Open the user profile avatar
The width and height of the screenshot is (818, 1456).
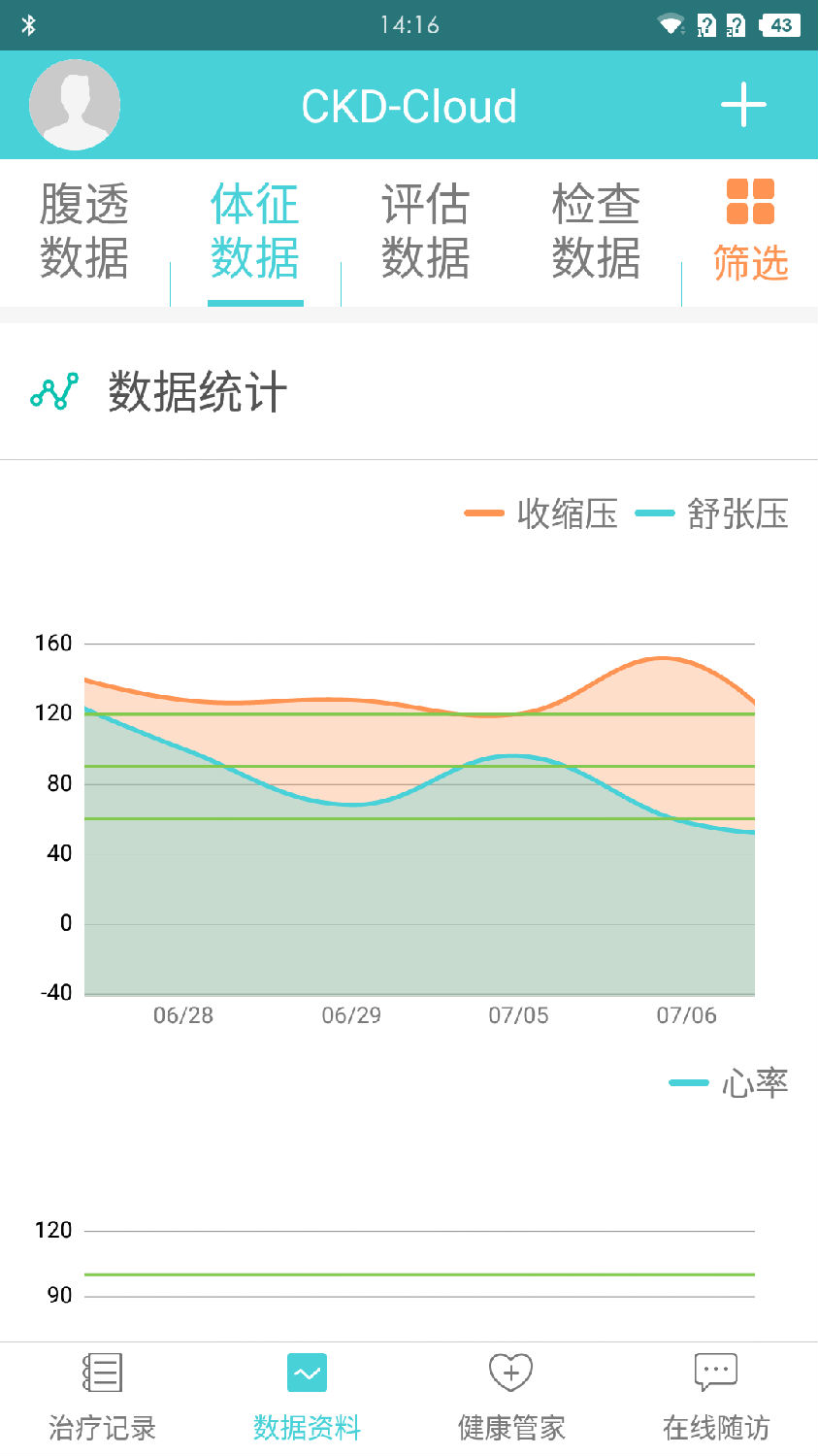coord(75,105)
